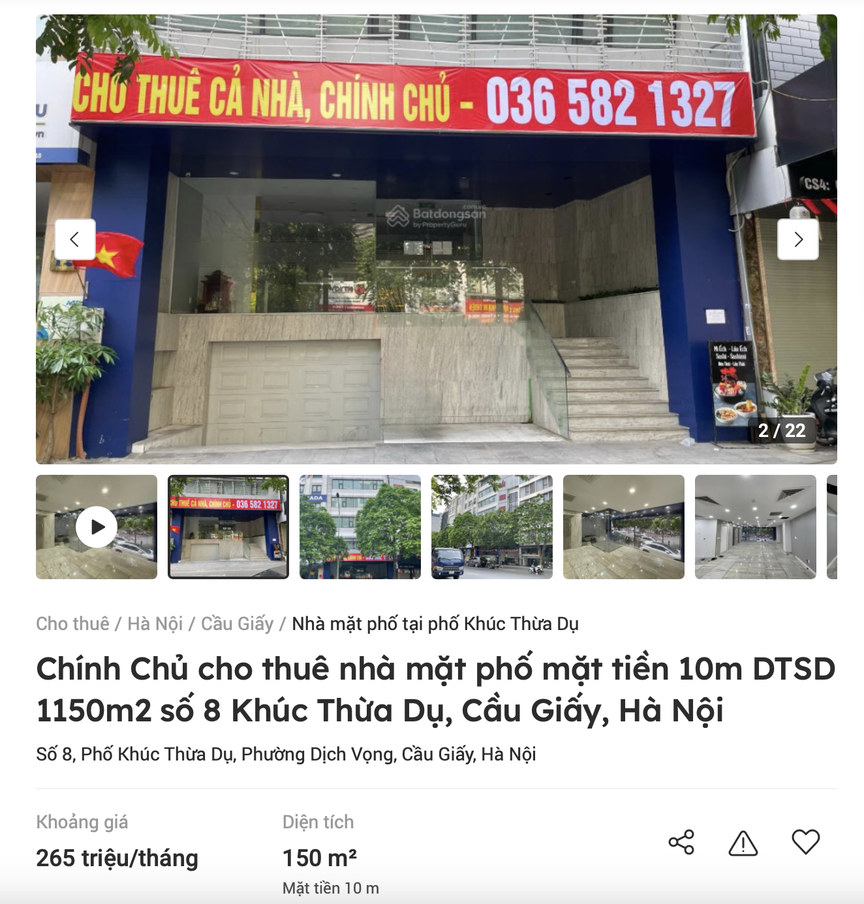Open the fifth thumbnail of interior window view
The image size is (864, 904).
pyautogui.click(x=624, y=526)
